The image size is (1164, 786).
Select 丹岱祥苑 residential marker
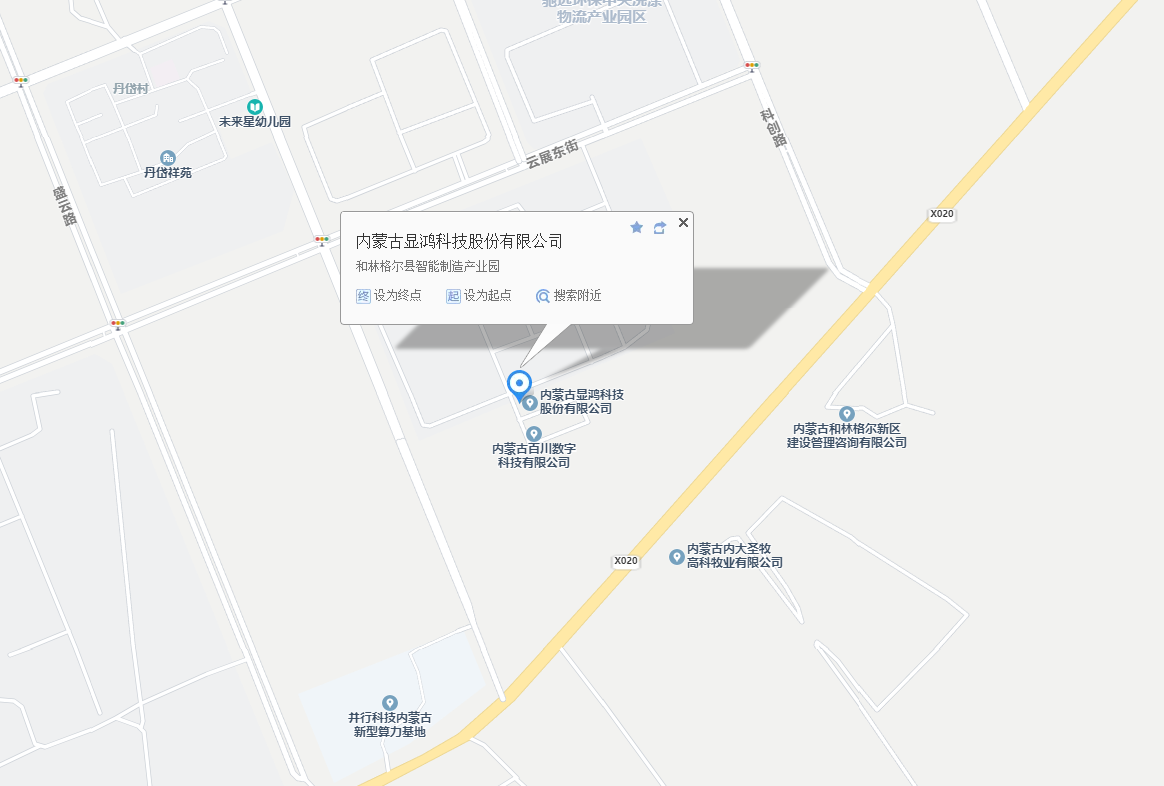point(167,158)
